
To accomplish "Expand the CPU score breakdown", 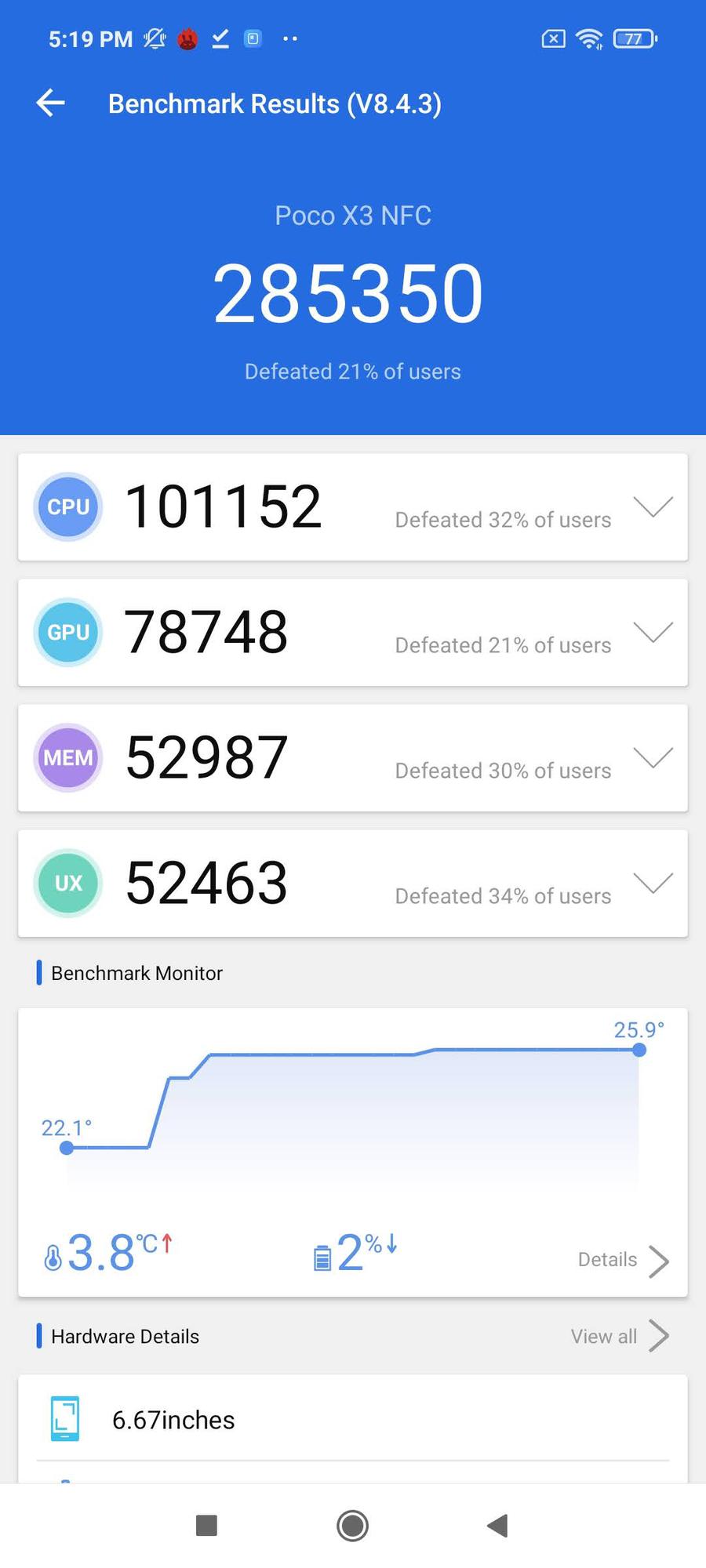I will (653, 507).
